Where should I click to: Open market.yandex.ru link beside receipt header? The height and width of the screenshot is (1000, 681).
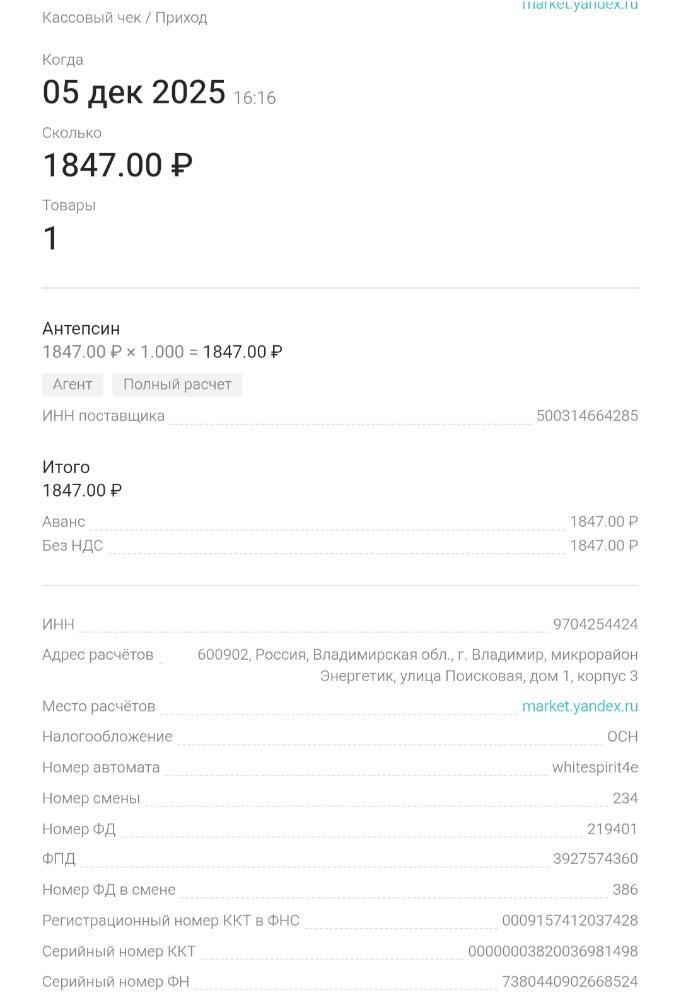[579, 5]
